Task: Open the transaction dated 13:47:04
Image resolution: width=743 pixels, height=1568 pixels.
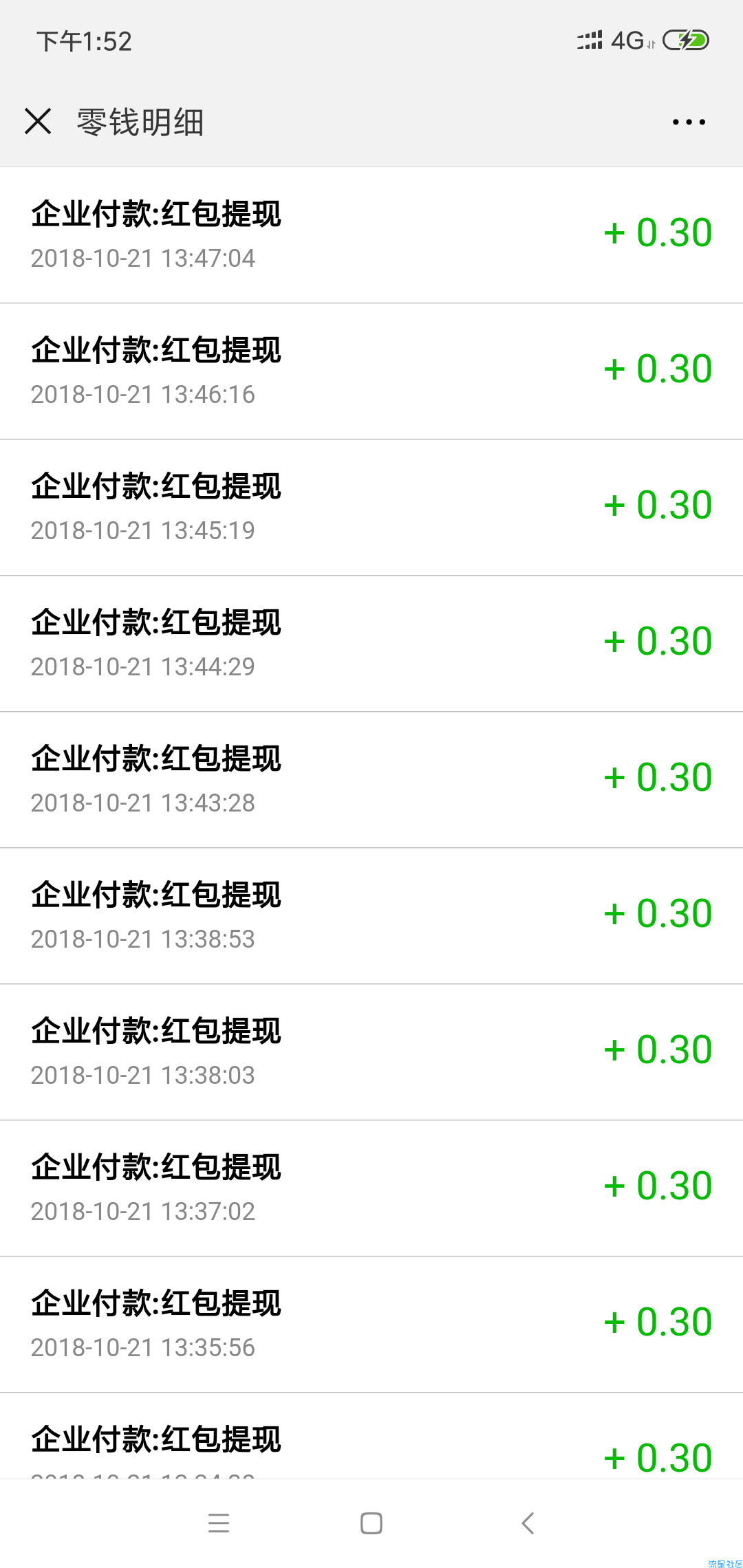Action: (x=371, y=235)
